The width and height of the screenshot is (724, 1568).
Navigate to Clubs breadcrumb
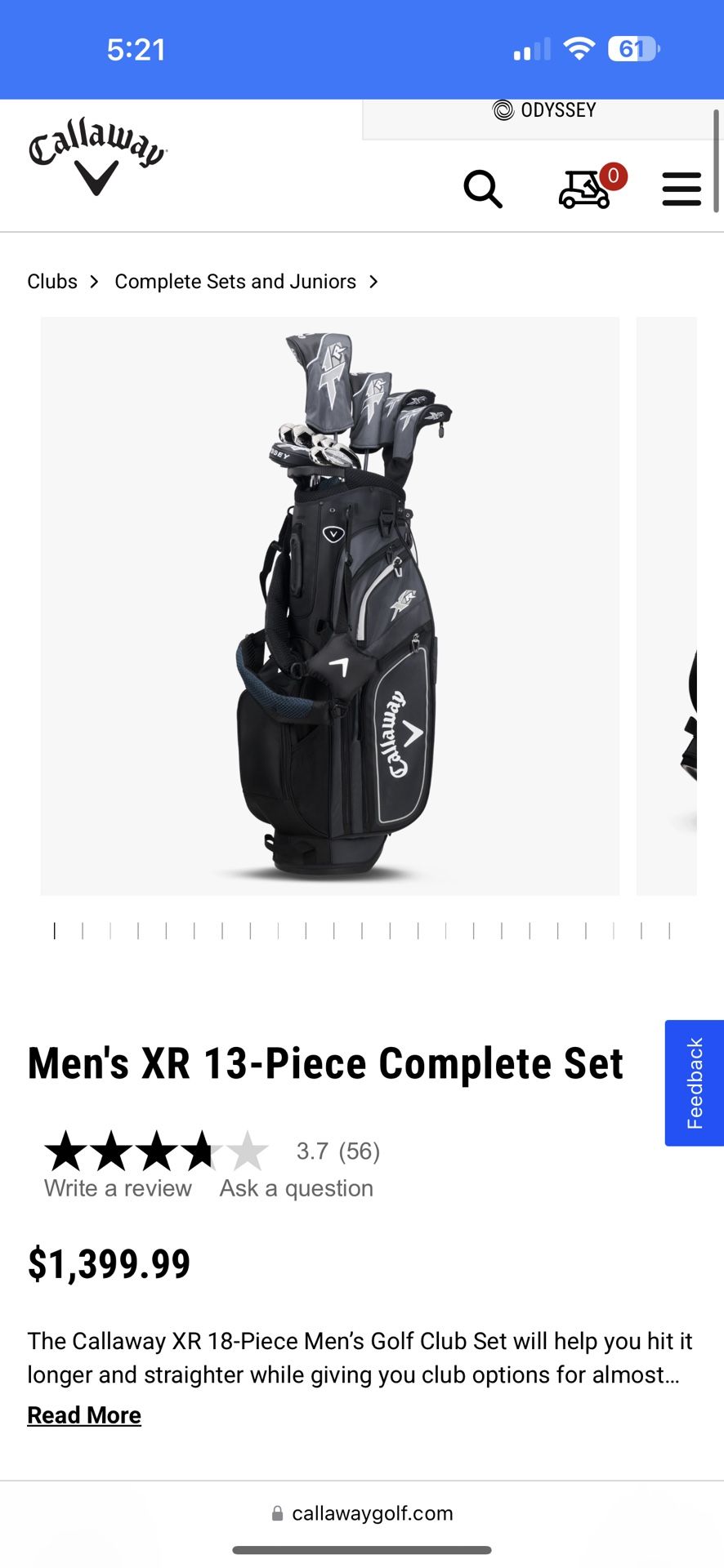coord(52,282)
